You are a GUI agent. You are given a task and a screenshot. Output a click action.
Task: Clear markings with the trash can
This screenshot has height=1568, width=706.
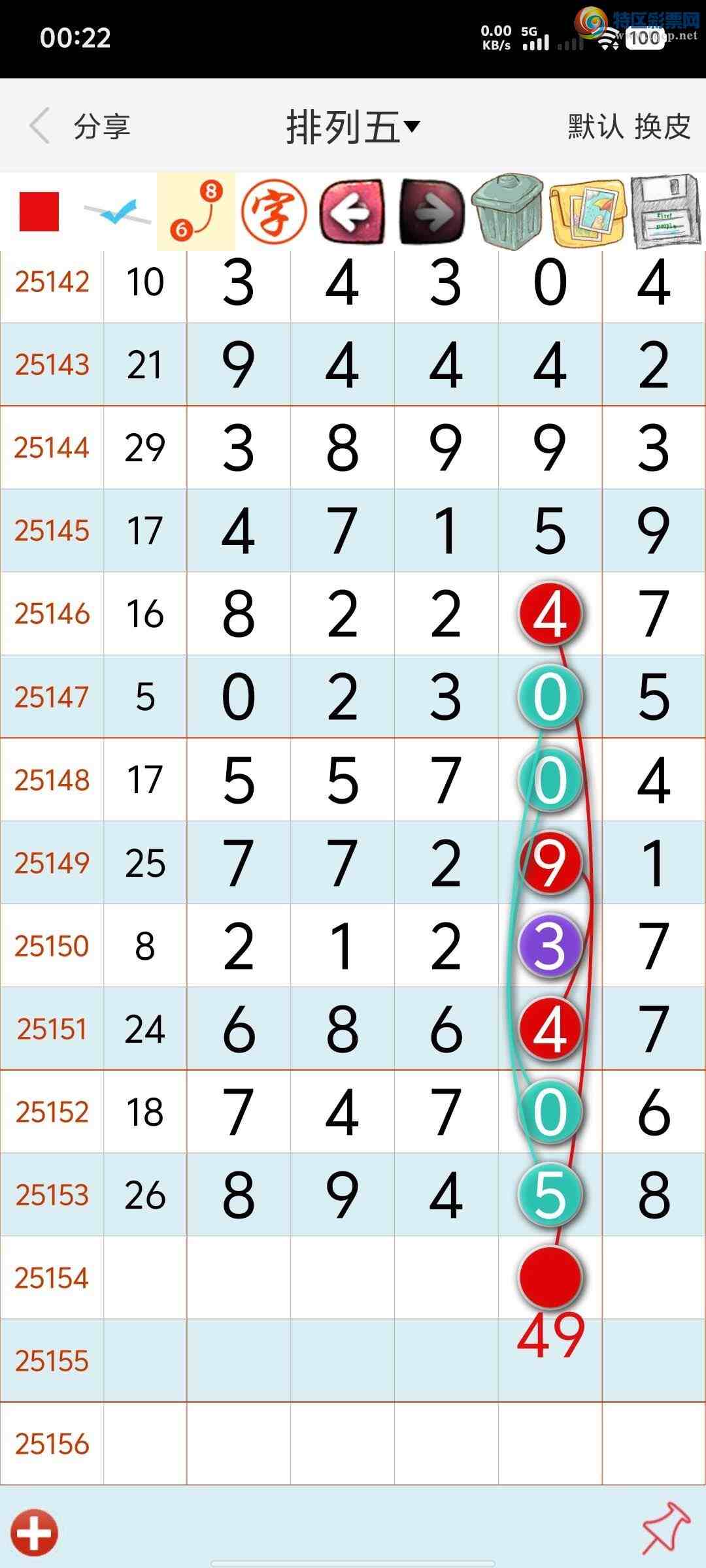509,212
